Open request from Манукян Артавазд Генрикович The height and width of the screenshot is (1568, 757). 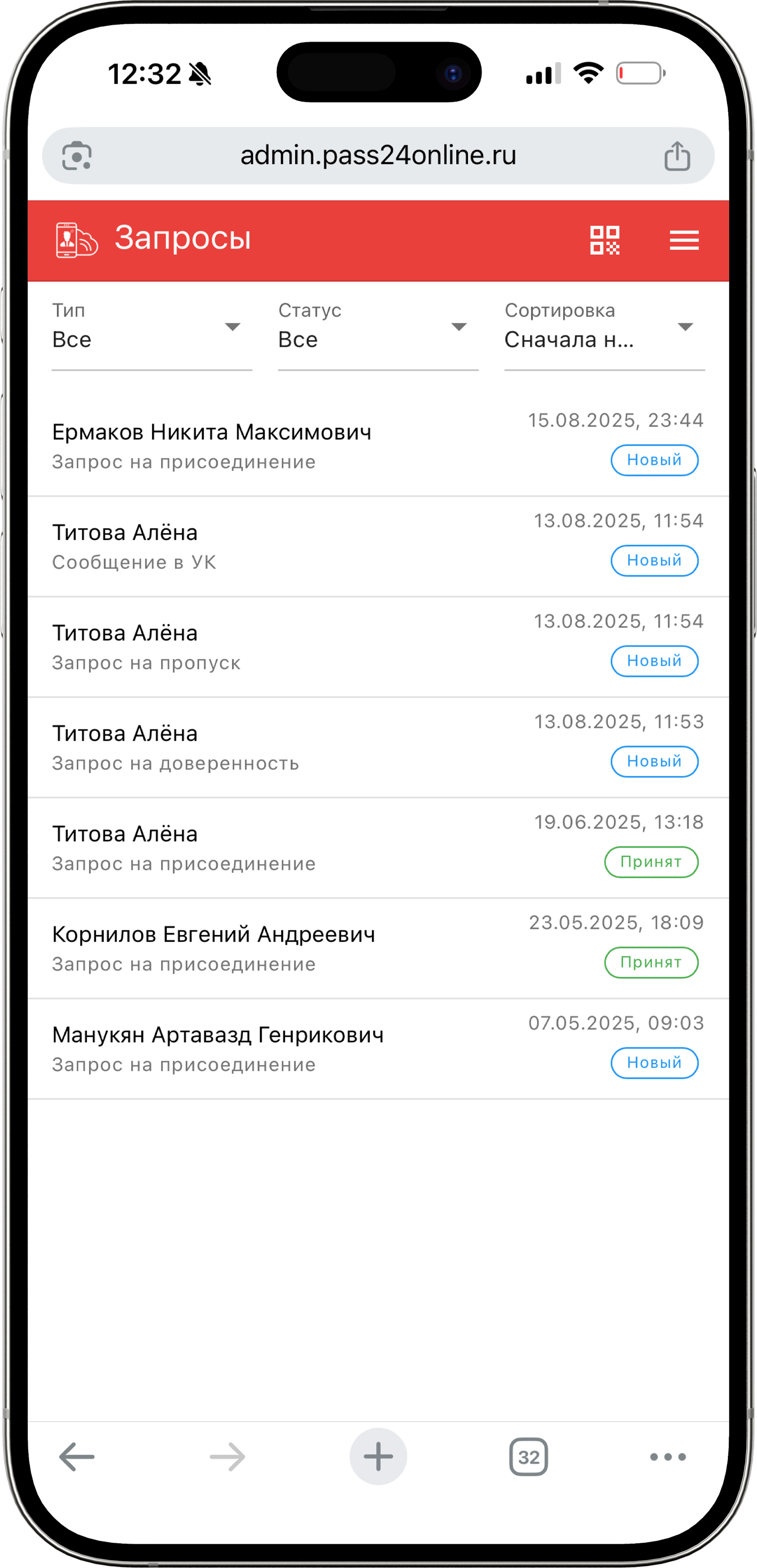[378, 1049]
